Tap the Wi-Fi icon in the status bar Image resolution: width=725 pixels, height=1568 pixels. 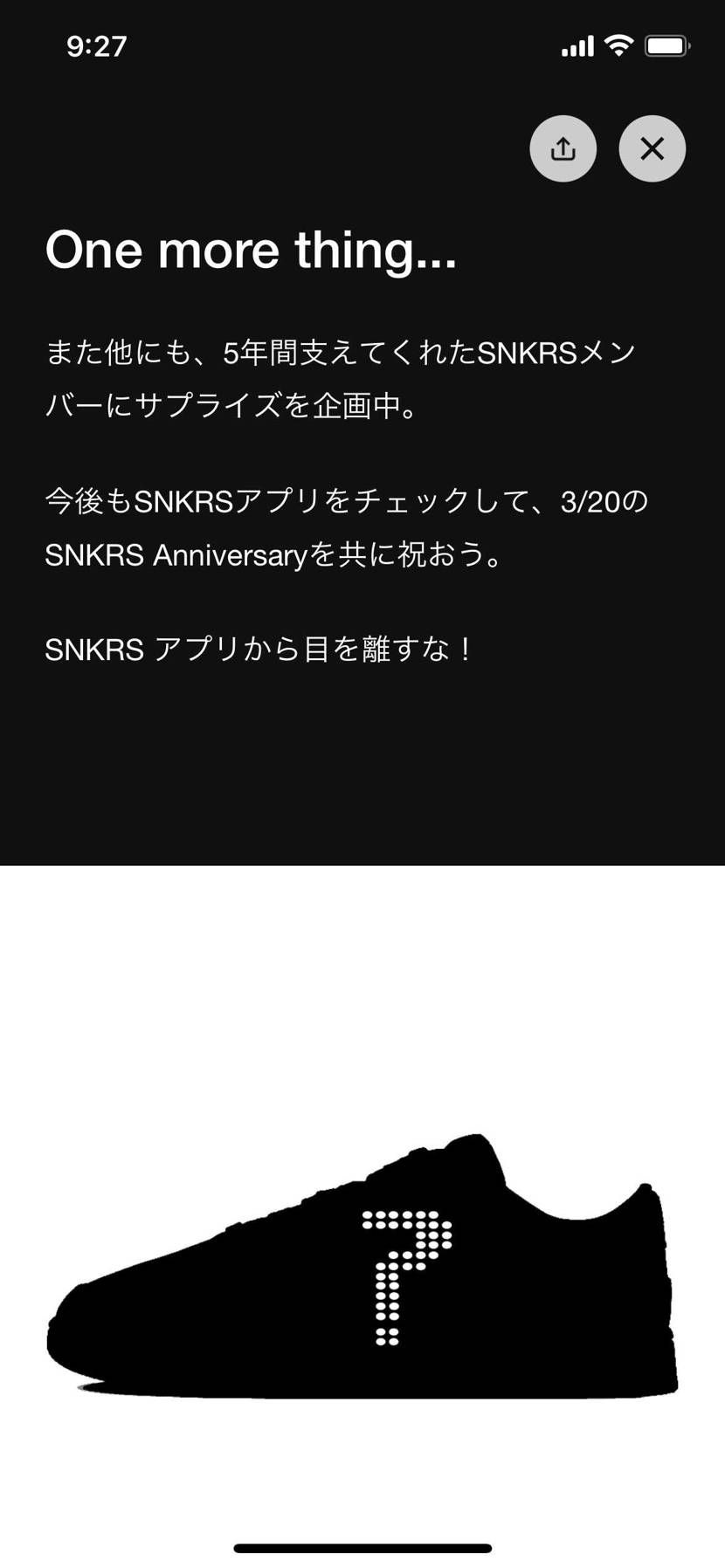617,45
